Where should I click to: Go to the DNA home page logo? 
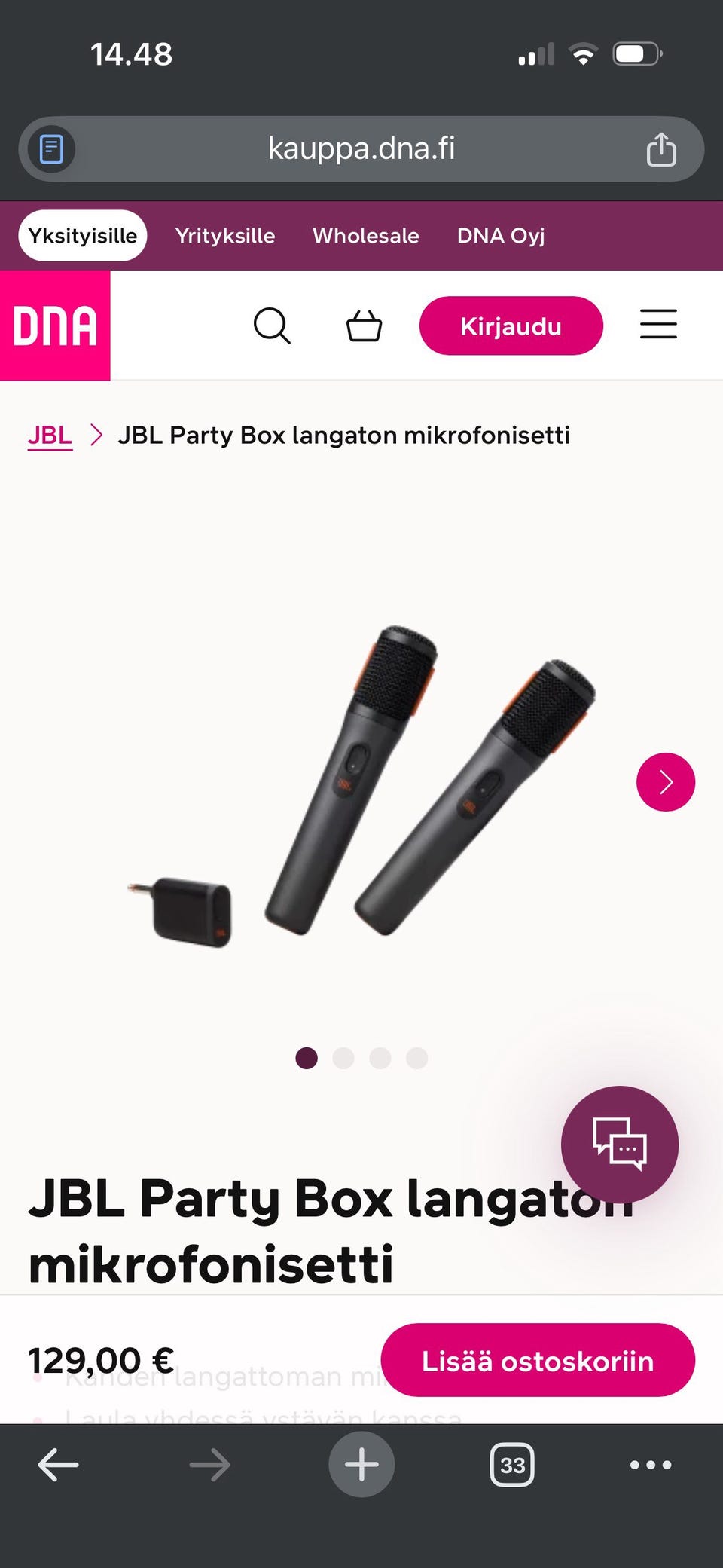(x=55, y=326)
